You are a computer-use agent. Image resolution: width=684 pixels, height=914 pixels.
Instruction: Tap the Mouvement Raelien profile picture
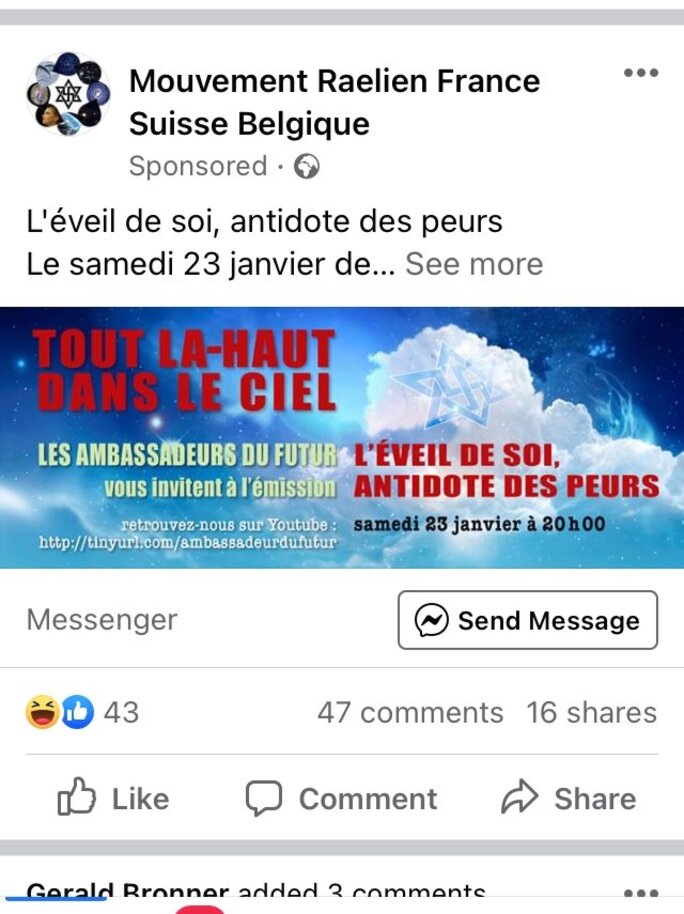coord(68,96)
